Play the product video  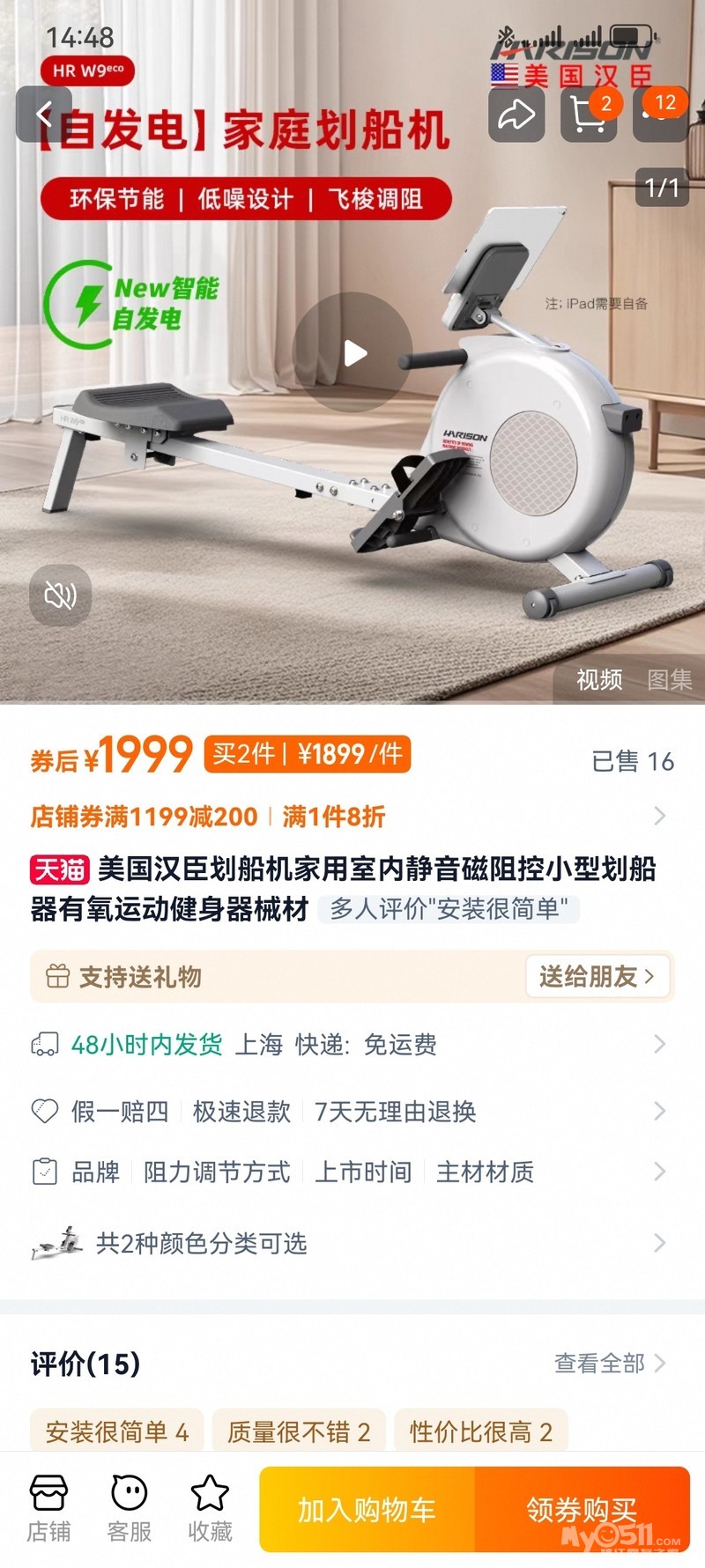(x=352, y=352)
